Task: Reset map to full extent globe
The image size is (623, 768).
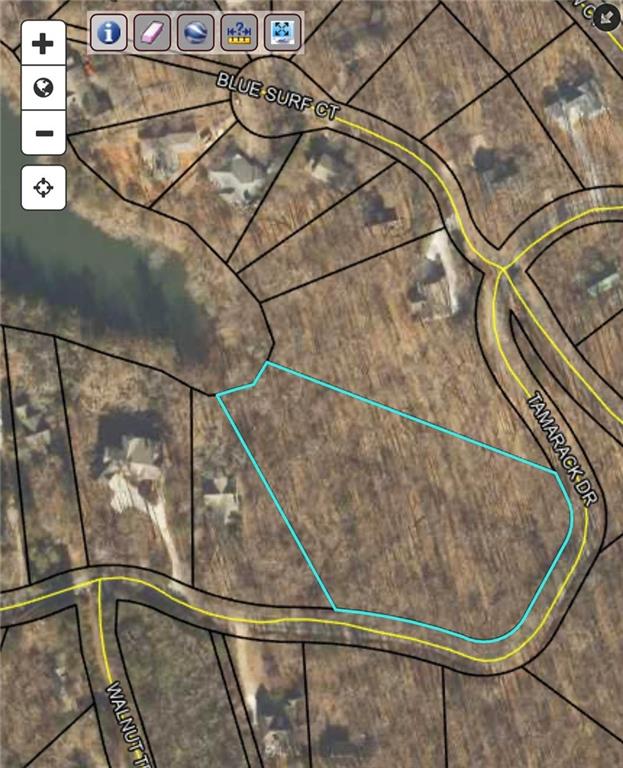Action: pos(43,89)
